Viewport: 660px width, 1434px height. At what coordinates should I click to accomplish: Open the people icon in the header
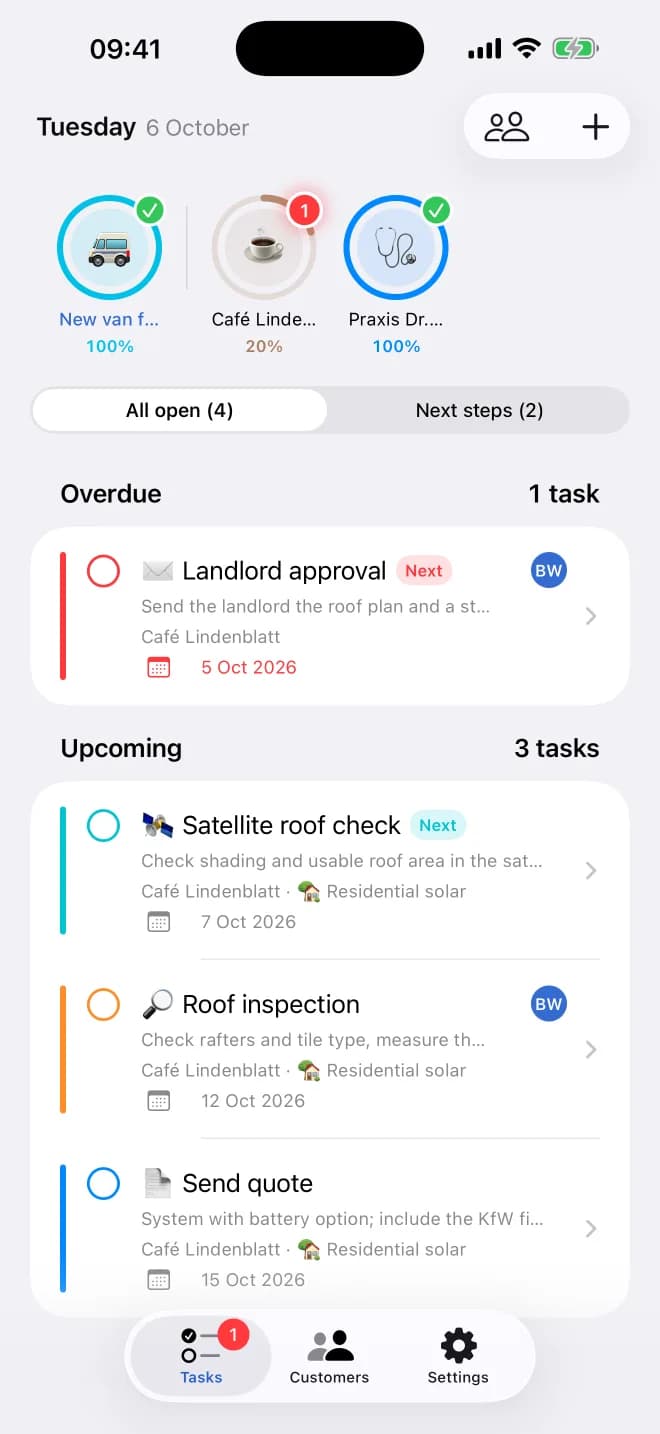pos(506,127)
